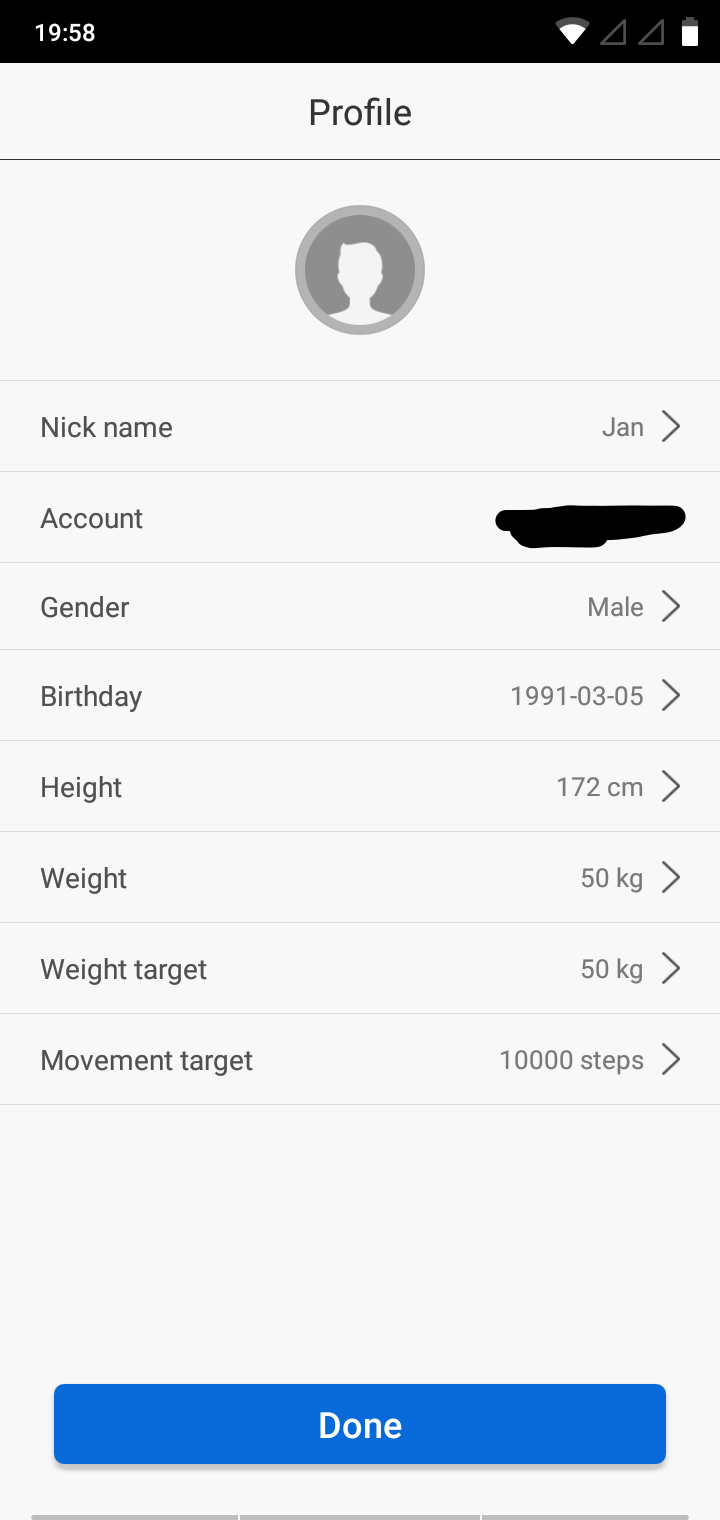The image size is (720, 1520).
Task: Change the Birthday date
Action: (360, 696)
